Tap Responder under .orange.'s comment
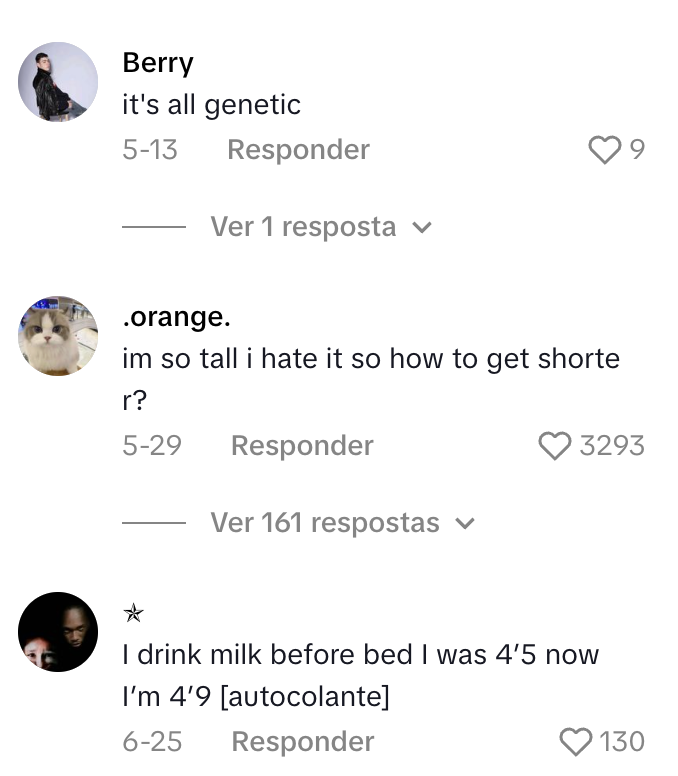 click(302, 446)
